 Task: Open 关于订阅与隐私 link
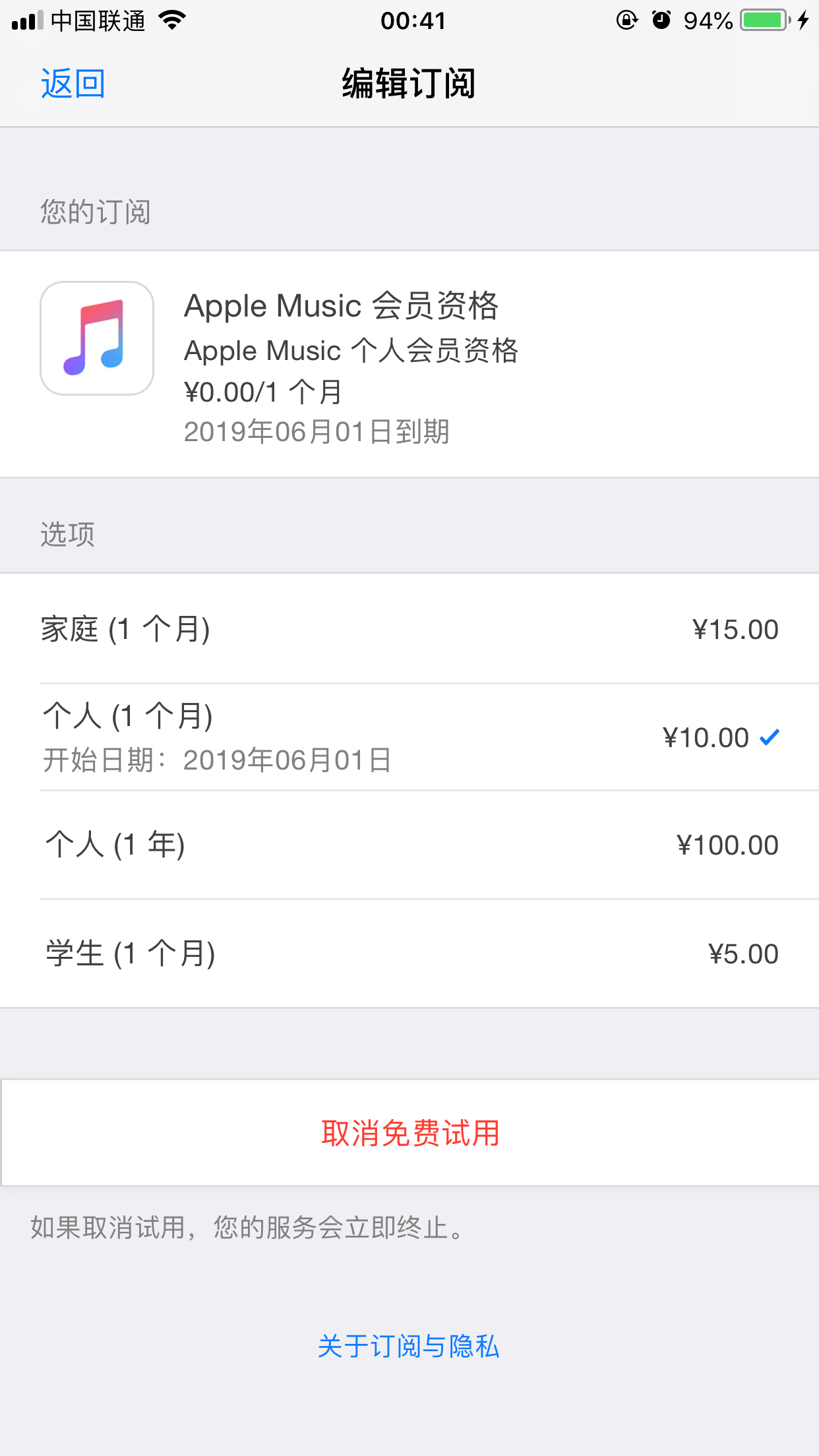[x=409, y=1347]
